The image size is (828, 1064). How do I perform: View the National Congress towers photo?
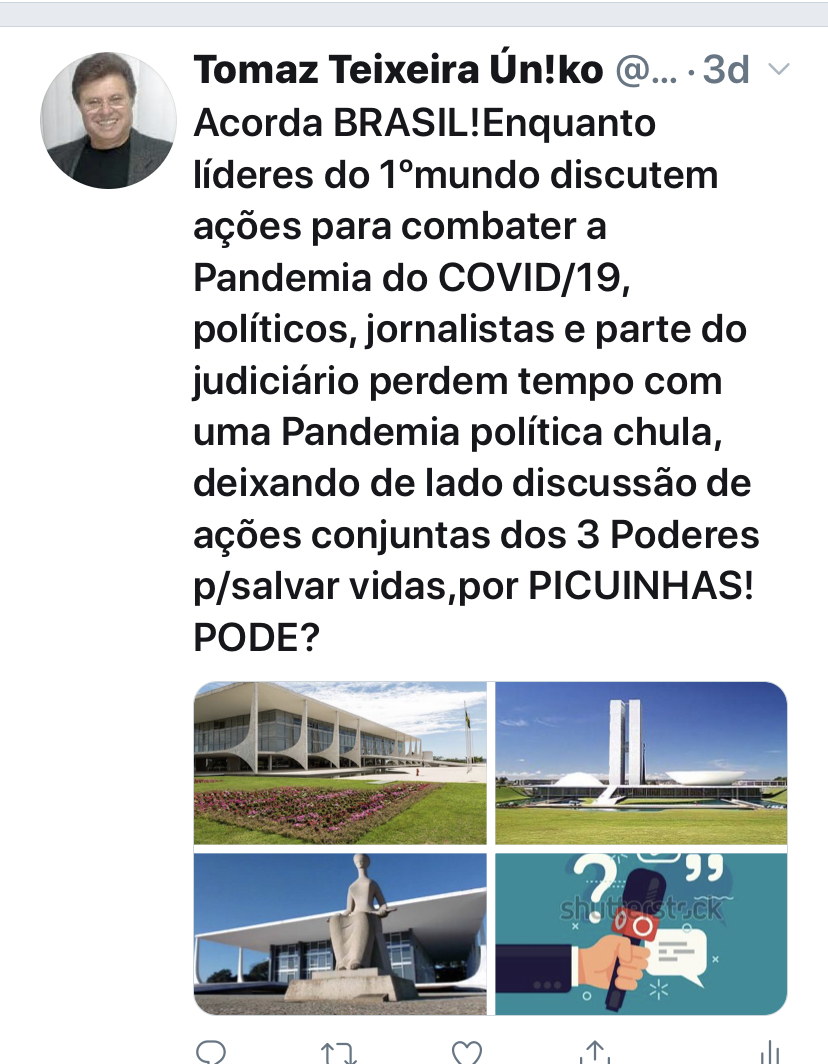tap(641, 763)
